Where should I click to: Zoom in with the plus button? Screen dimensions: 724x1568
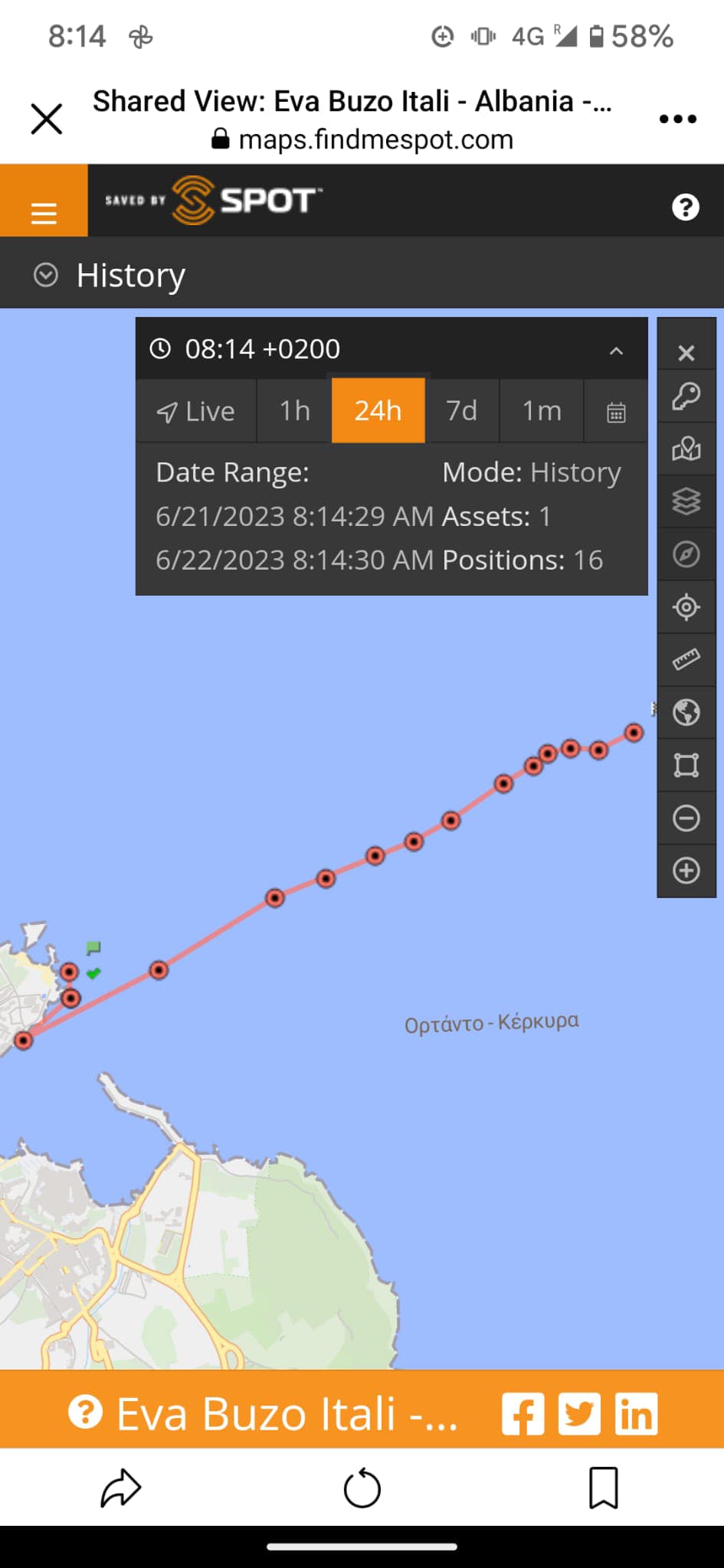[x=686, y=871]
